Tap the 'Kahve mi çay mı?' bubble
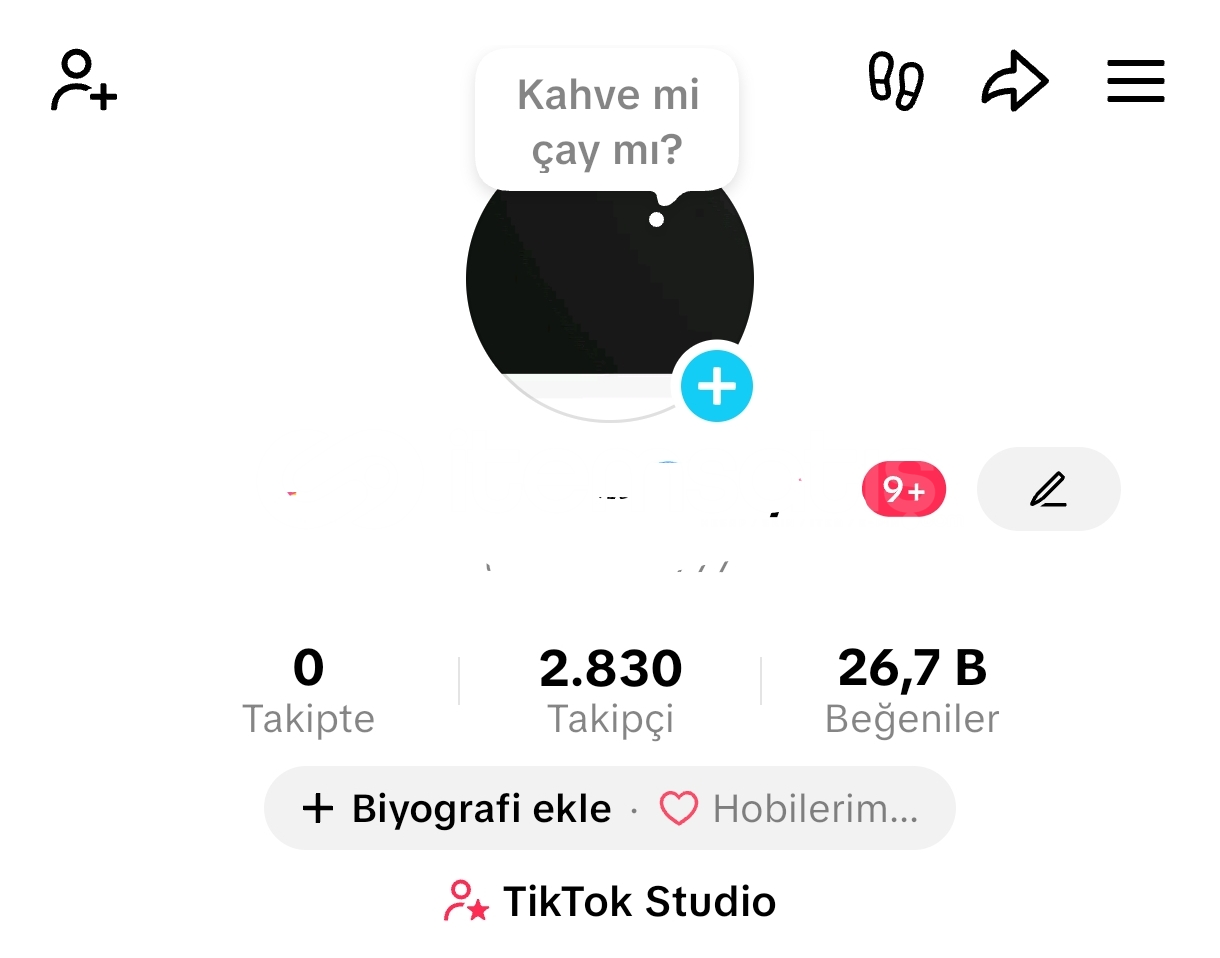 (607, 122)
